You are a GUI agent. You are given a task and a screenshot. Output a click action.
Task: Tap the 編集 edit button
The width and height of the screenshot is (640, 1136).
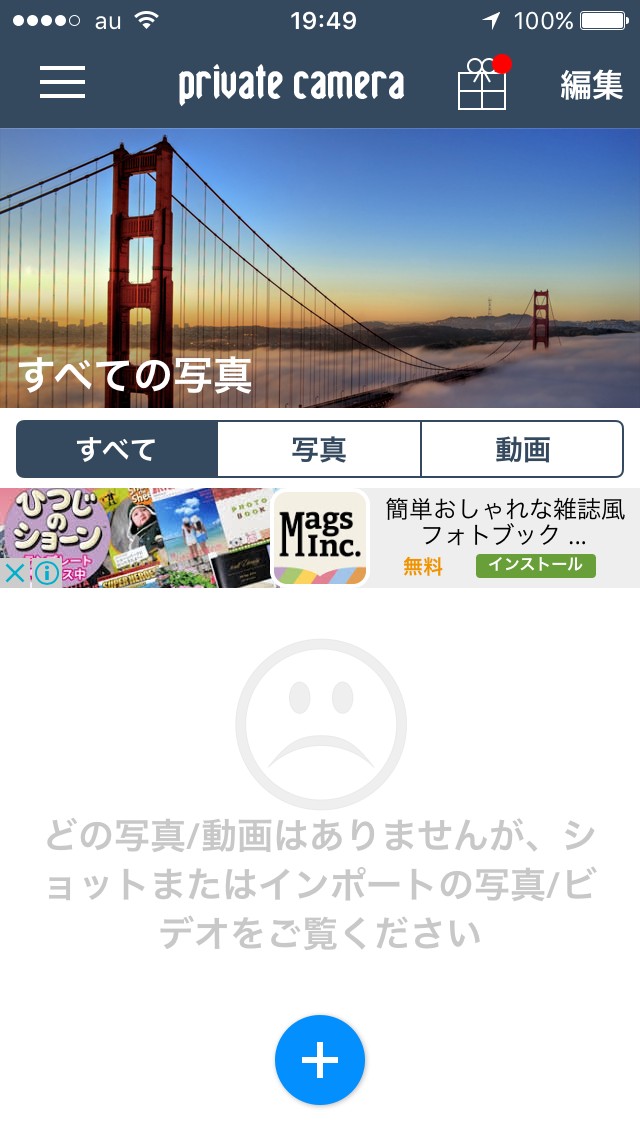tap(591, 86)
